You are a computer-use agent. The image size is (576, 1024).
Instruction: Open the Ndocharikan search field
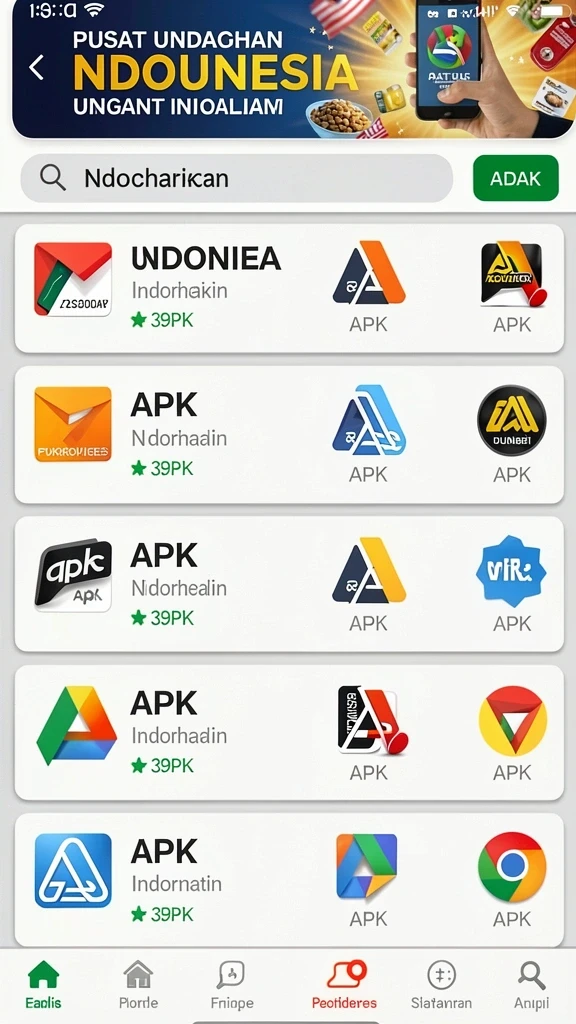236,178
